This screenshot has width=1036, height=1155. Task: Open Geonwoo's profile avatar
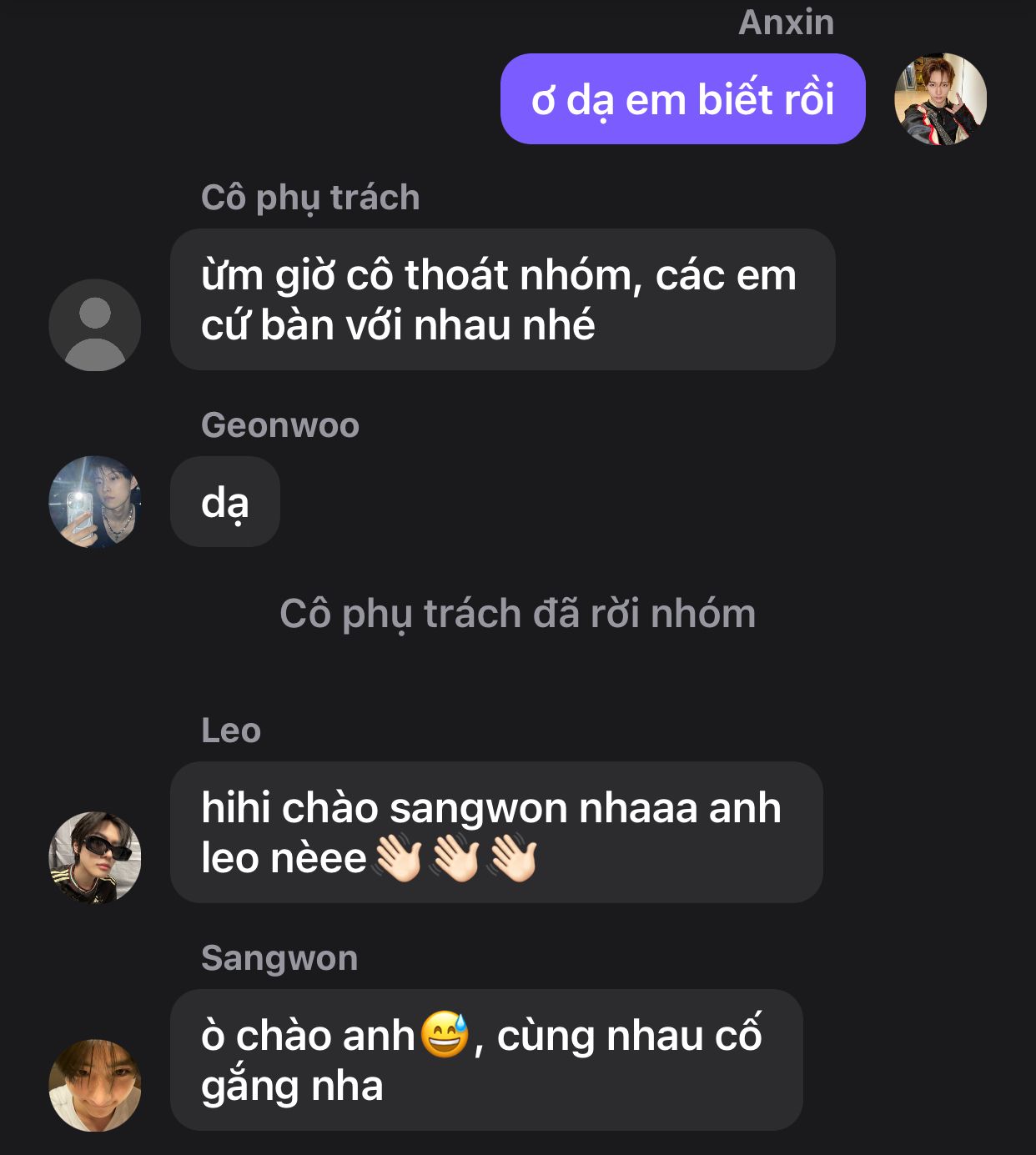pyautogui.click(x=95, y=501)
